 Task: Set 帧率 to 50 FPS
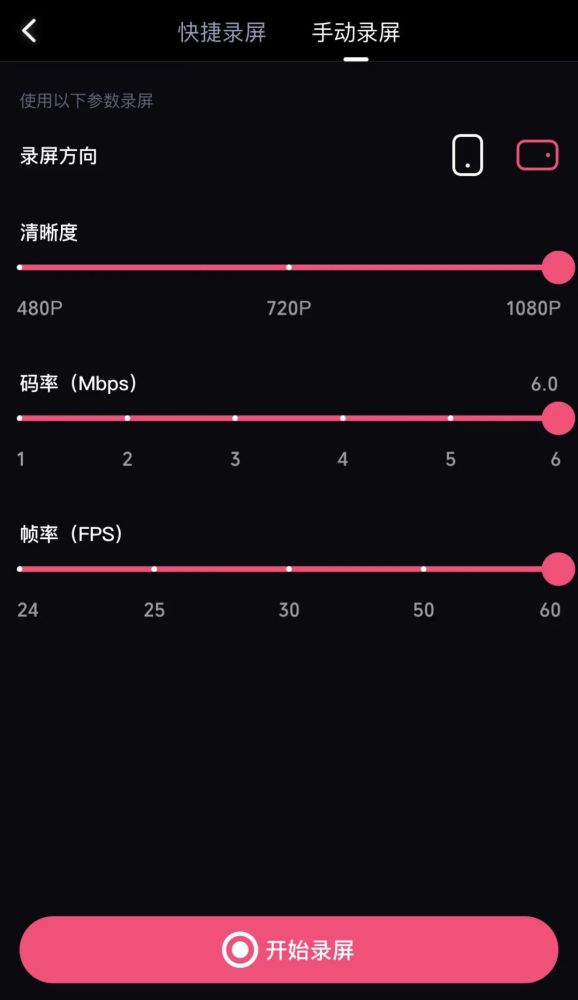click(424, 569)
